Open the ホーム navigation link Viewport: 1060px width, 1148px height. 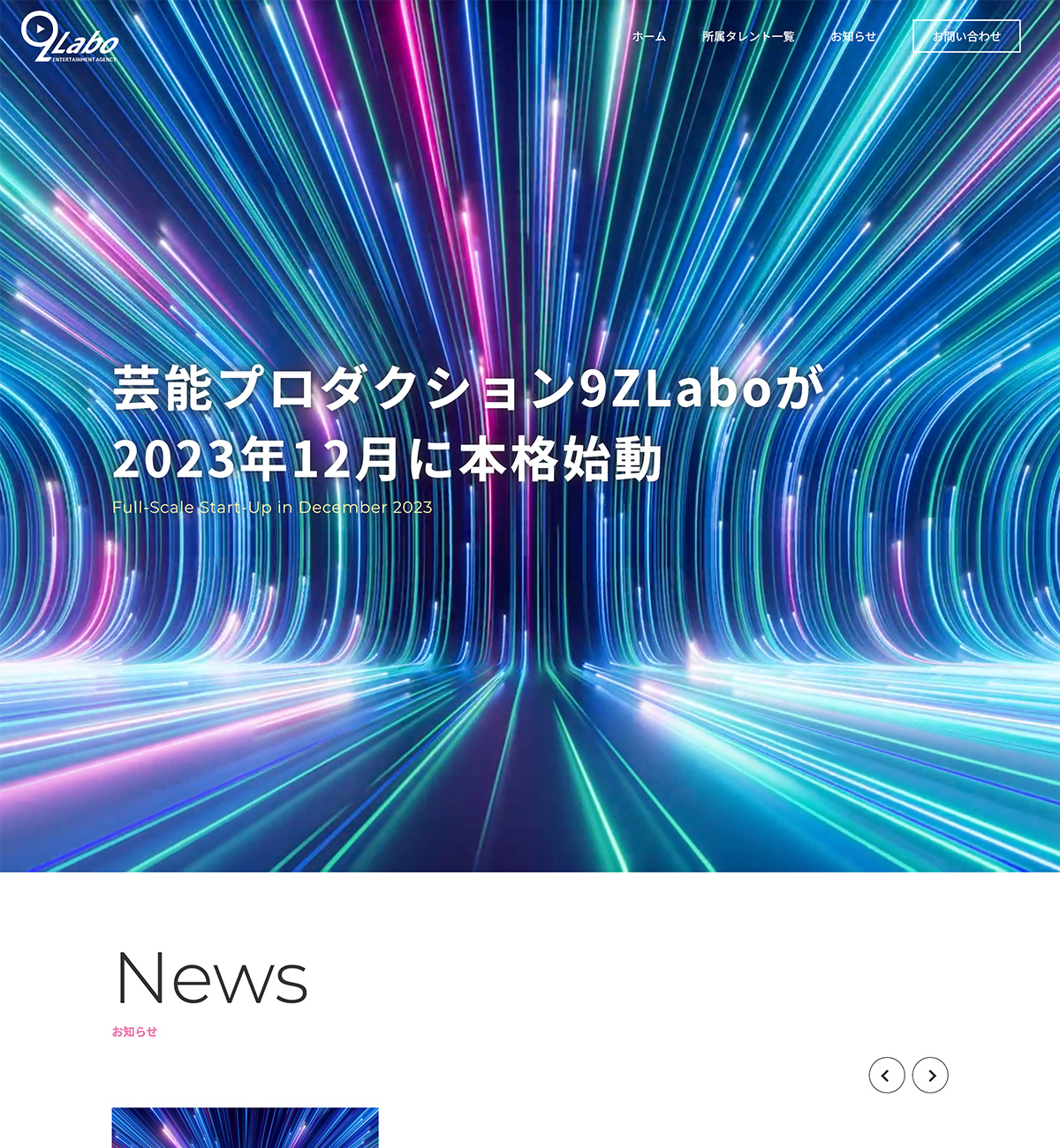pyautogui.click(x=648, y=36)
